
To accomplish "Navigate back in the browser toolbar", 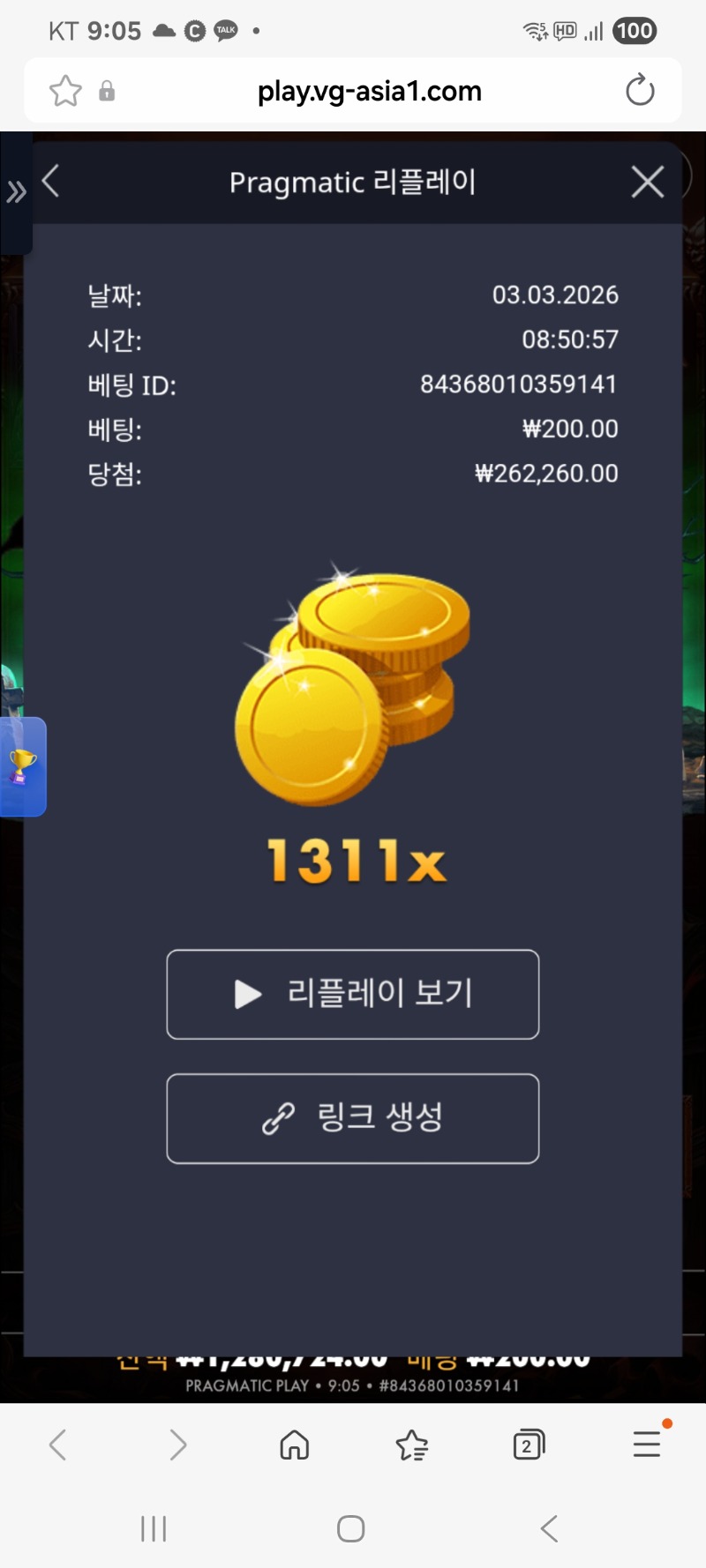I will pos(58,1445).
